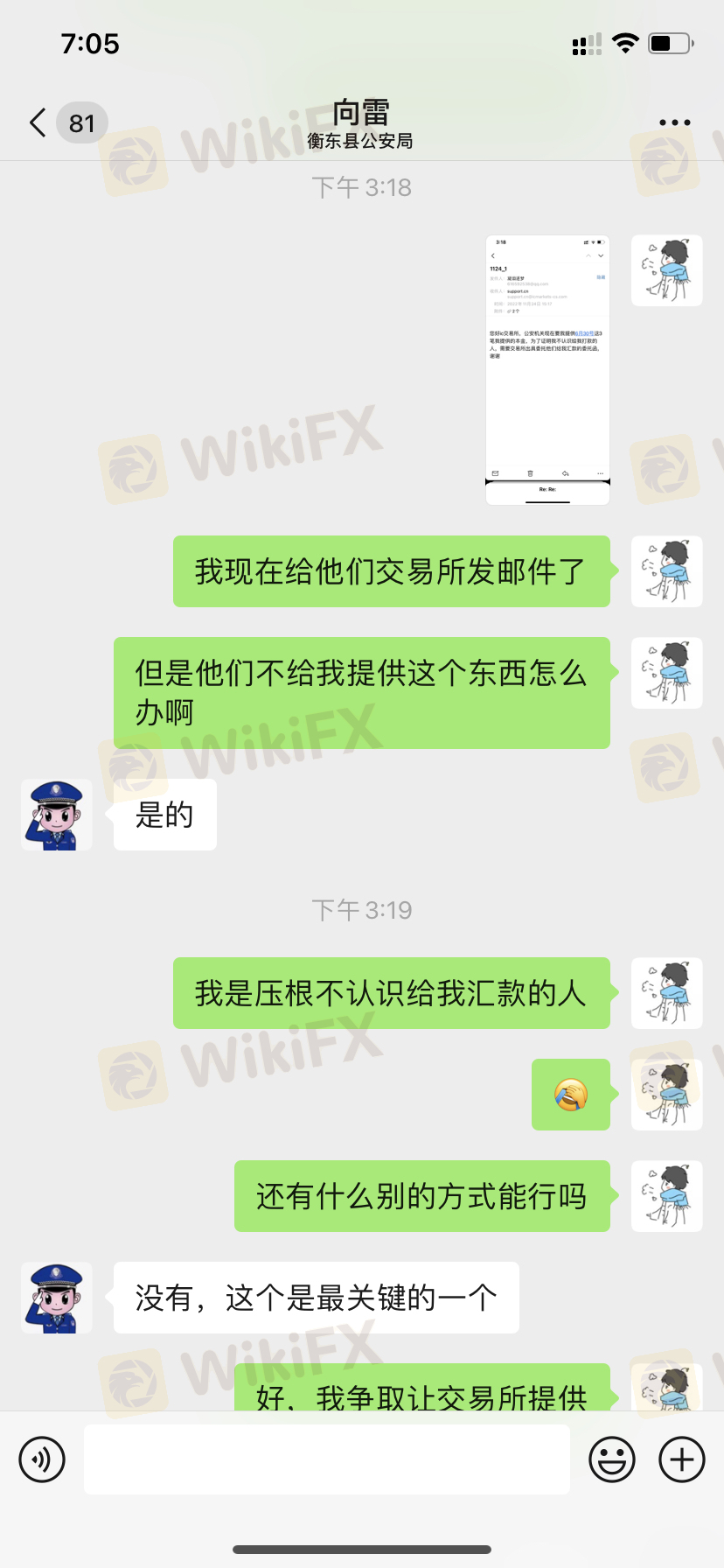Tap the message text field
Screen dimensions: 724x1568
click(x=326, y=1459)
